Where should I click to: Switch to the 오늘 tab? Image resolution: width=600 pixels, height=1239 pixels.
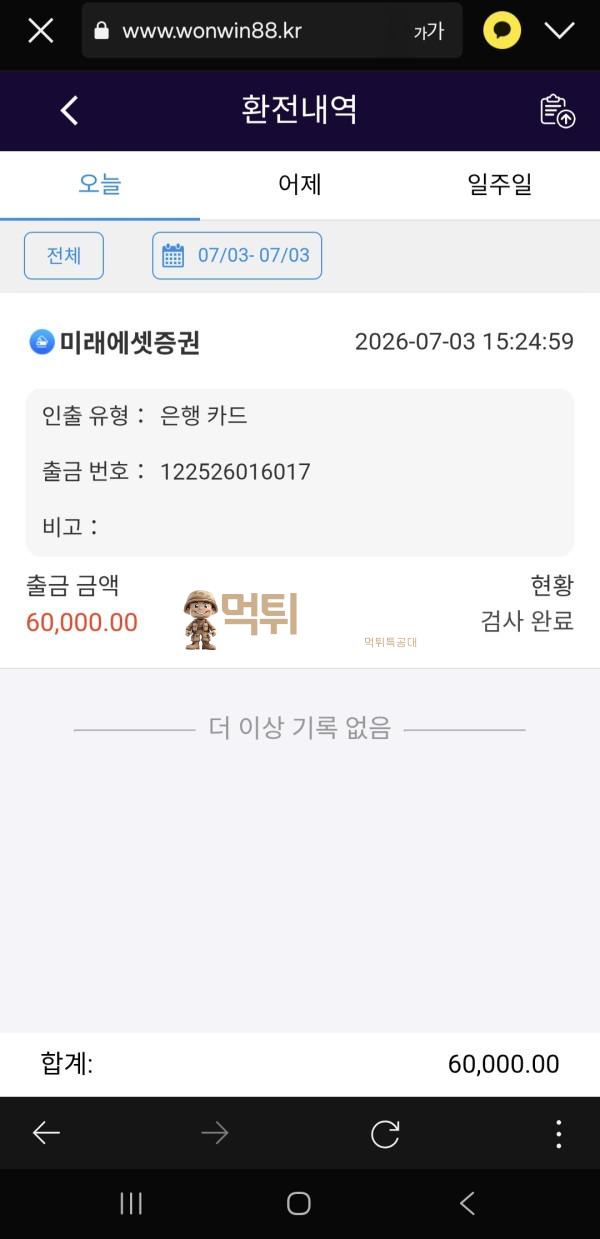[x=100, y=185]
